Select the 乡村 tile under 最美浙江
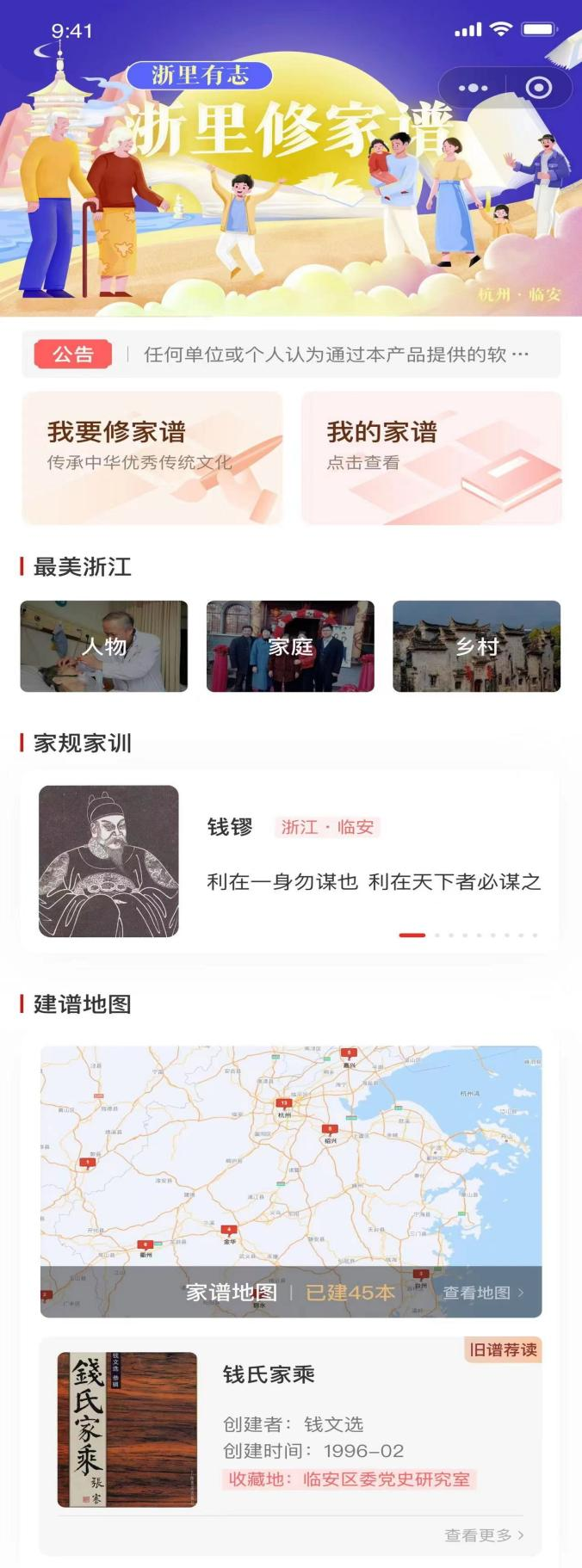Image resolution: width=582 pixels, height=1568 pixels. (x=476, y=646)
